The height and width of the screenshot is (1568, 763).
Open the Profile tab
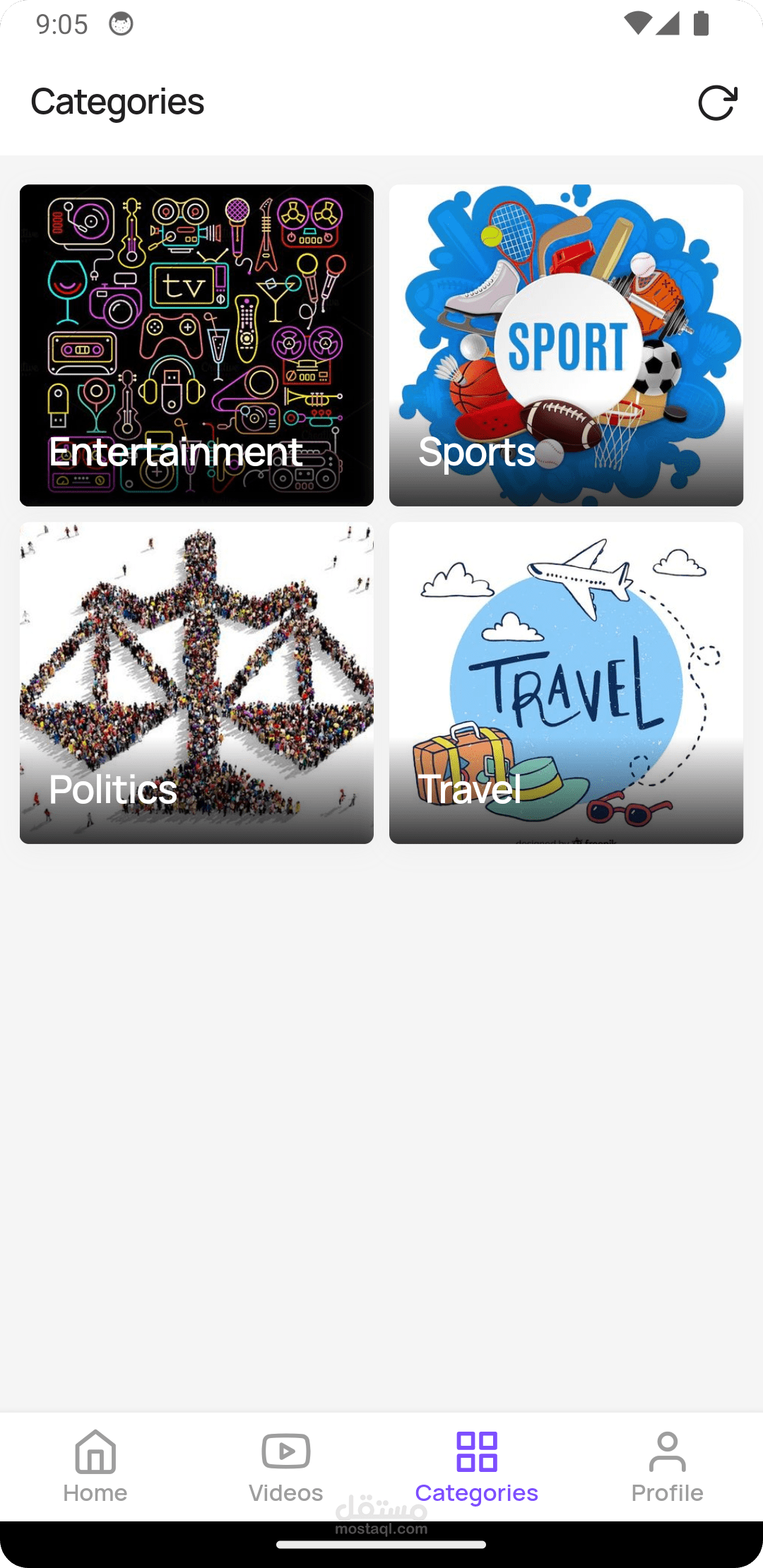point(668,1466)
